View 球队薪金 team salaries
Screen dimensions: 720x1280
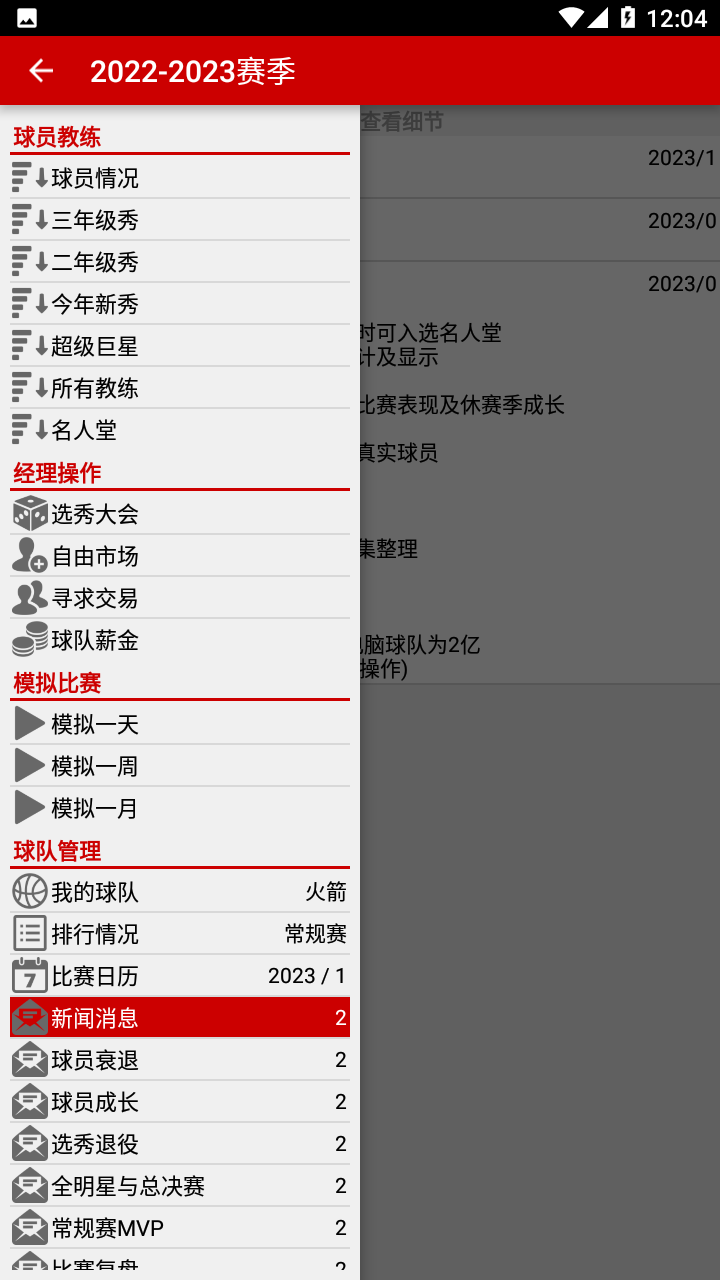click(180, 640)
